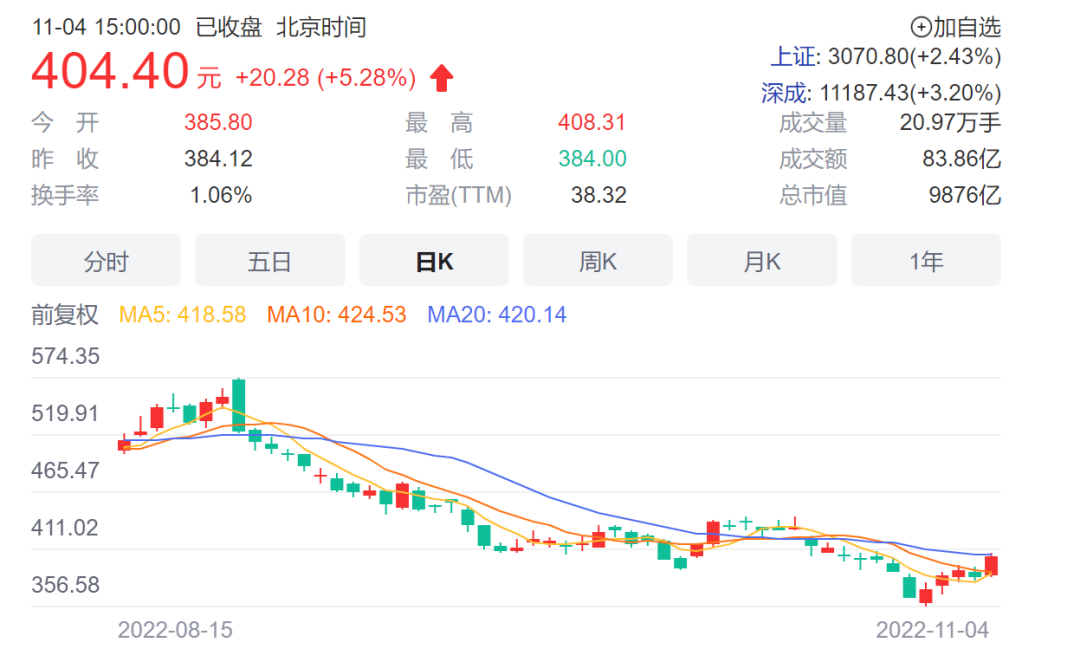
Task: View the 1年 chart range
Action: pos(926,260)
